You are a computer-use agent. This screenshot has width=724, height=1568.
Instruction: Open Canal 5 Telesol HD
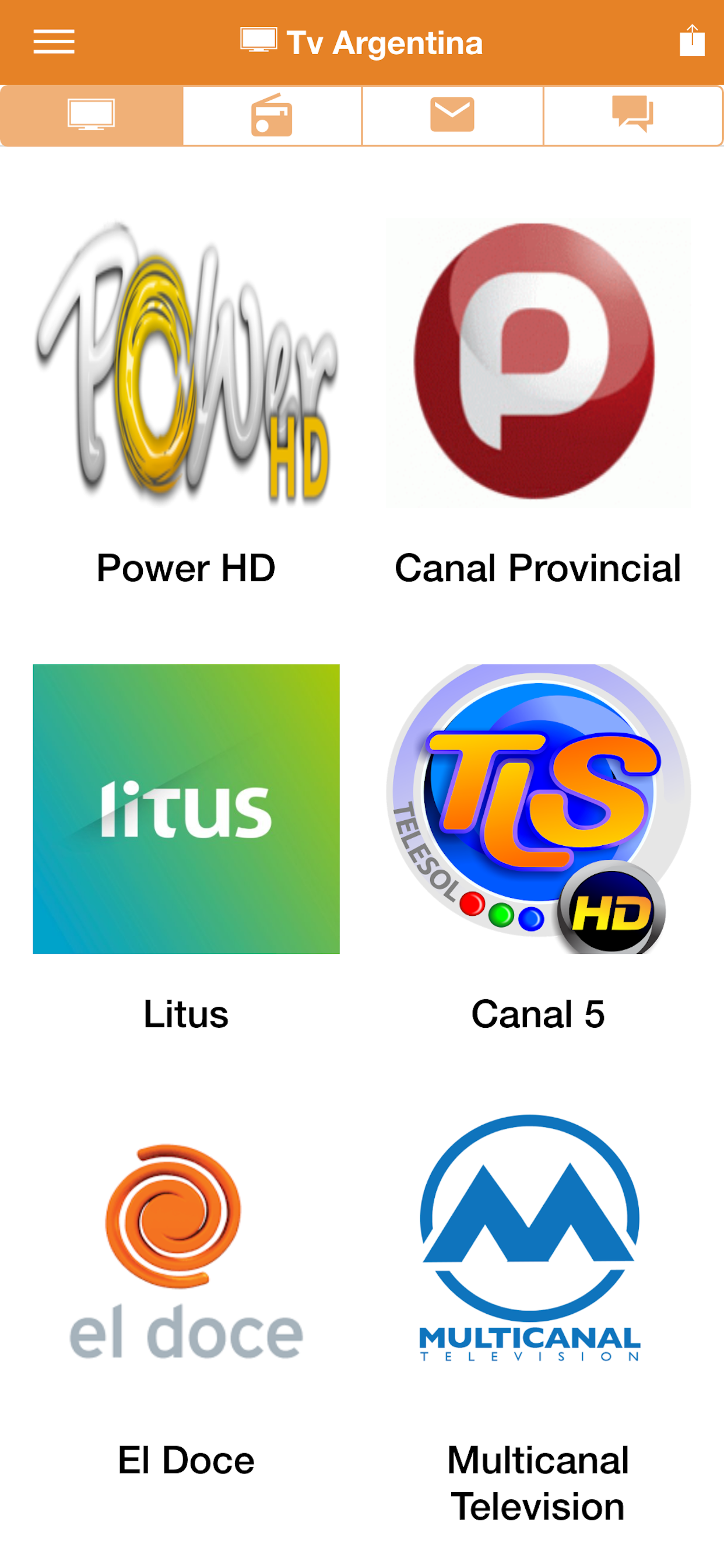coord(538,849)
